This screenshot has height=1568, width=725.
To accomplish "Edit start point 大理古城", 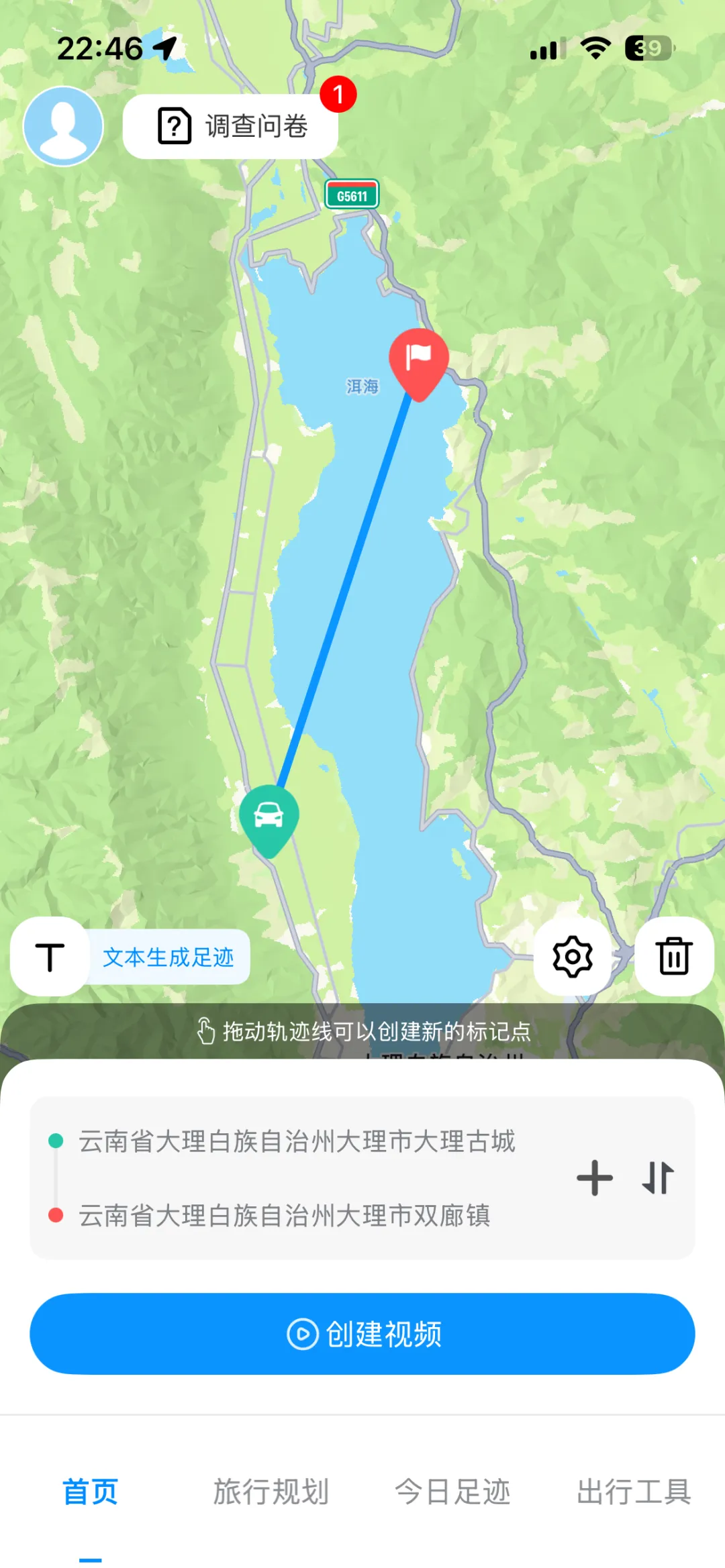I will (x=297, y=1141).
